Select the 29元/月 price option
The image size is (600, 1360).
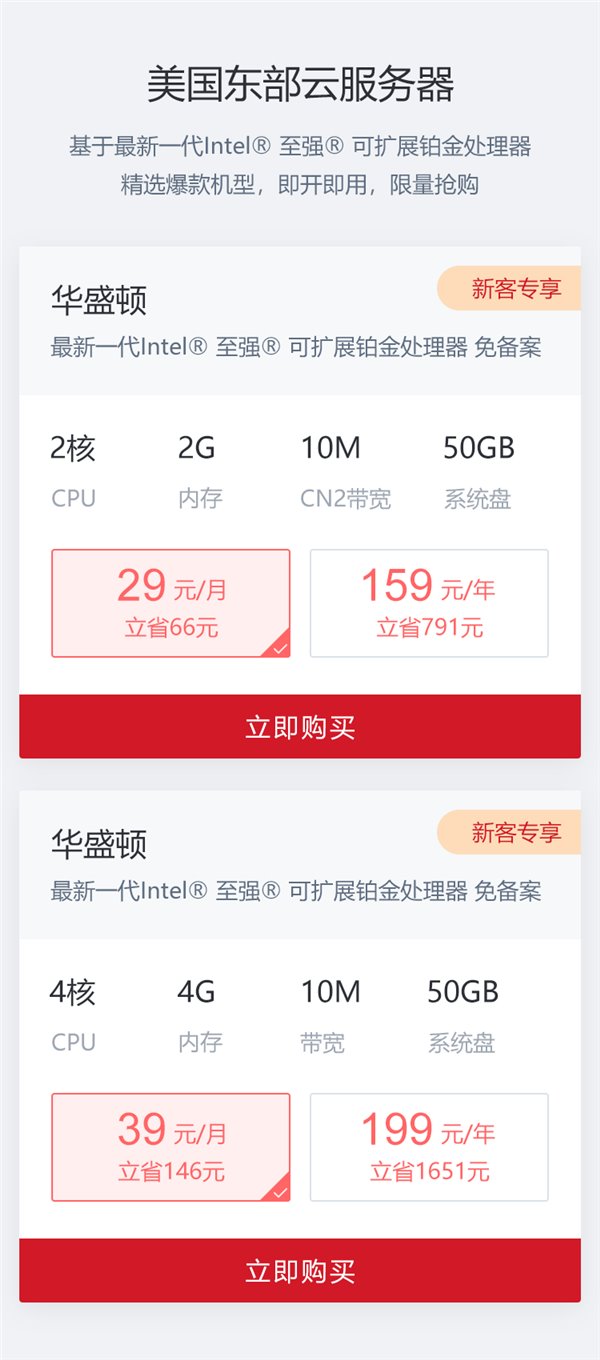[171, 603]
